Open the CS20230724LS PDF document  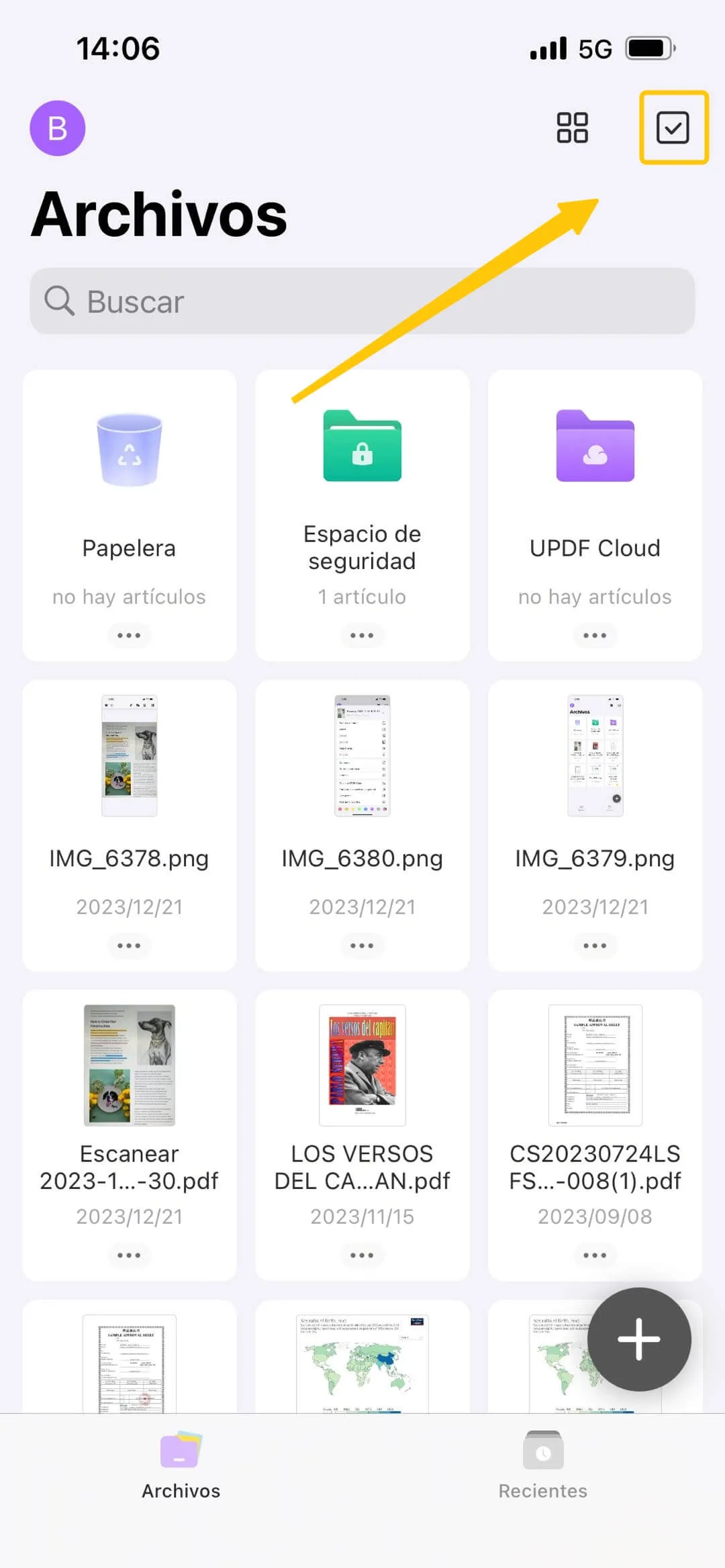pos(595,1100)
